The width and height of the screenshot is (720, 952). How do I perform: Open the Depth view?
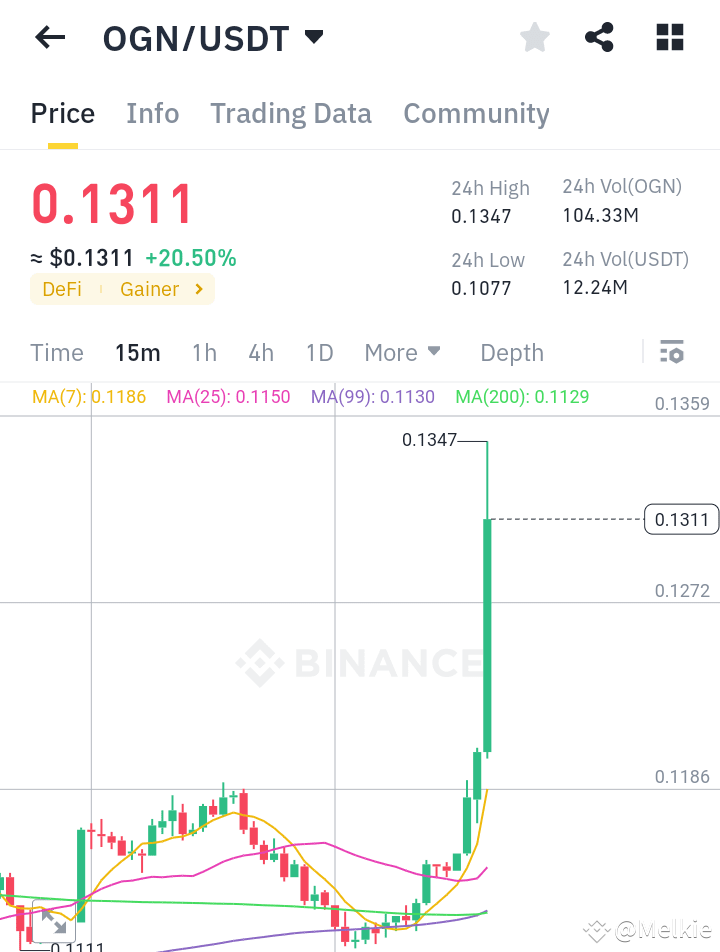pos(511,352)
